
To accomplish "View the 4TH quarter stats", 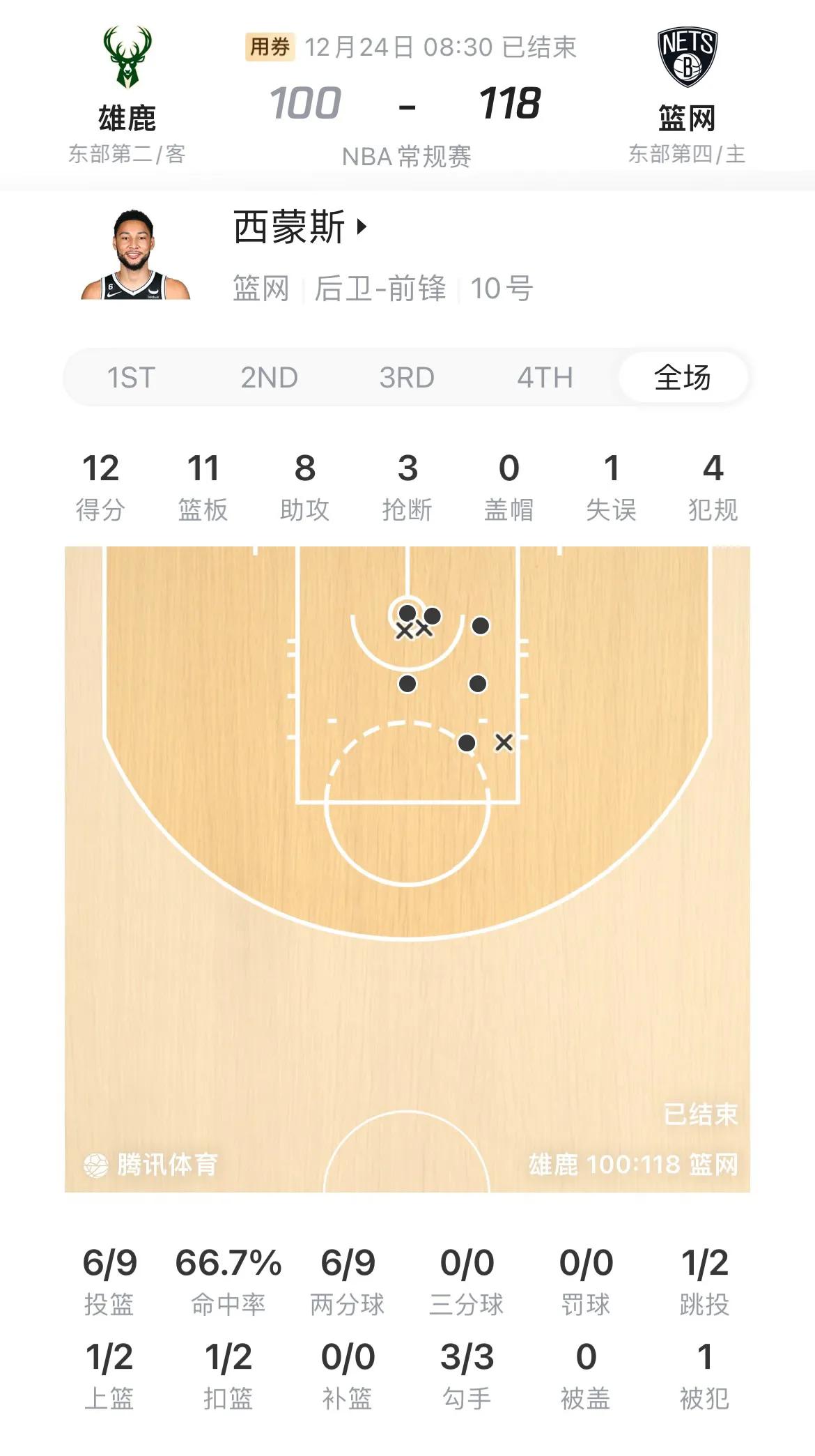I will click(x=545, y=378).
